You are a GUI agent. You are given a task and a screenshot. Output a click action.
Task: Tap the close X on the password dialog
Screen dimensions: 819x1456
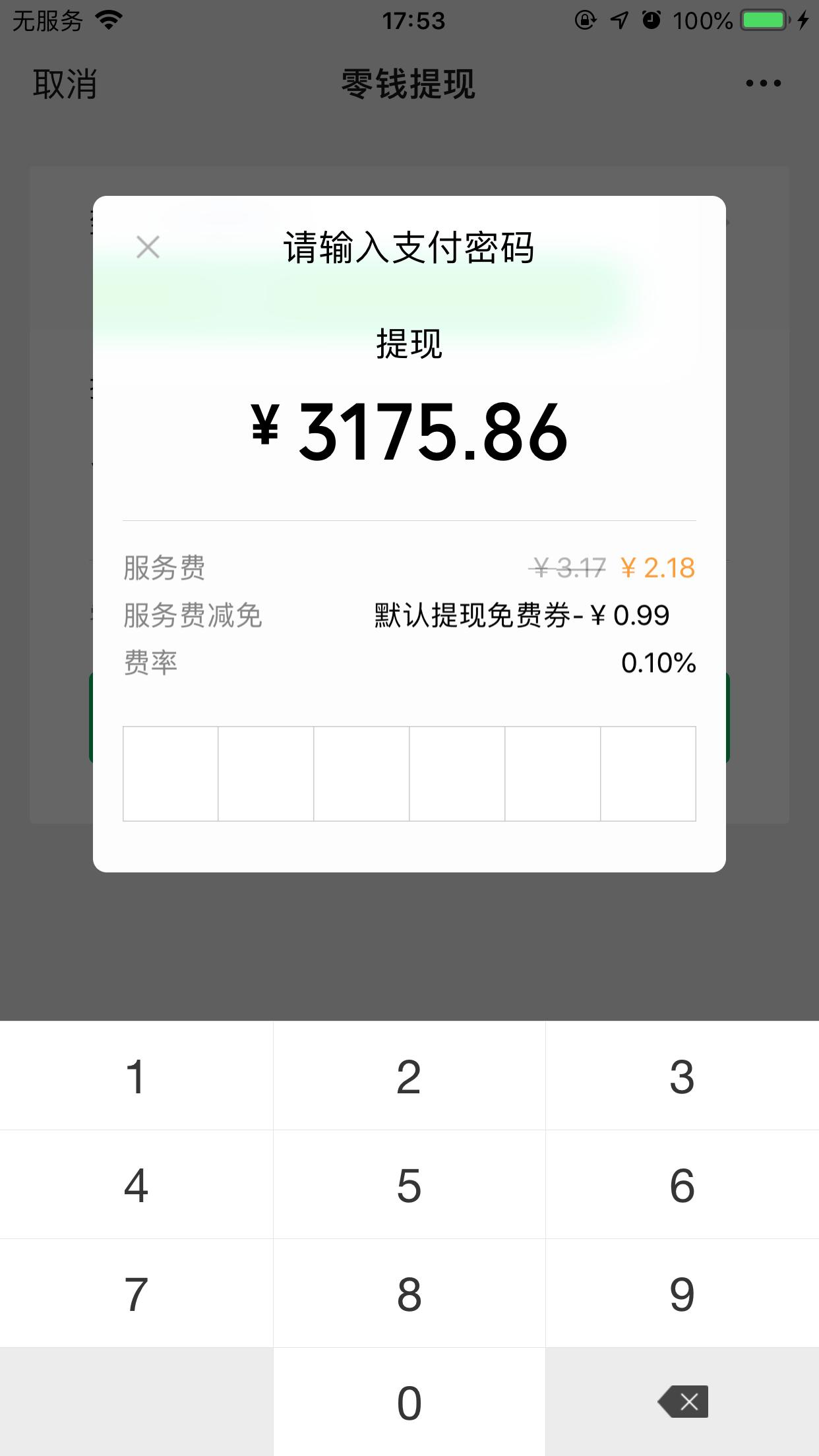tap(147, 247)
